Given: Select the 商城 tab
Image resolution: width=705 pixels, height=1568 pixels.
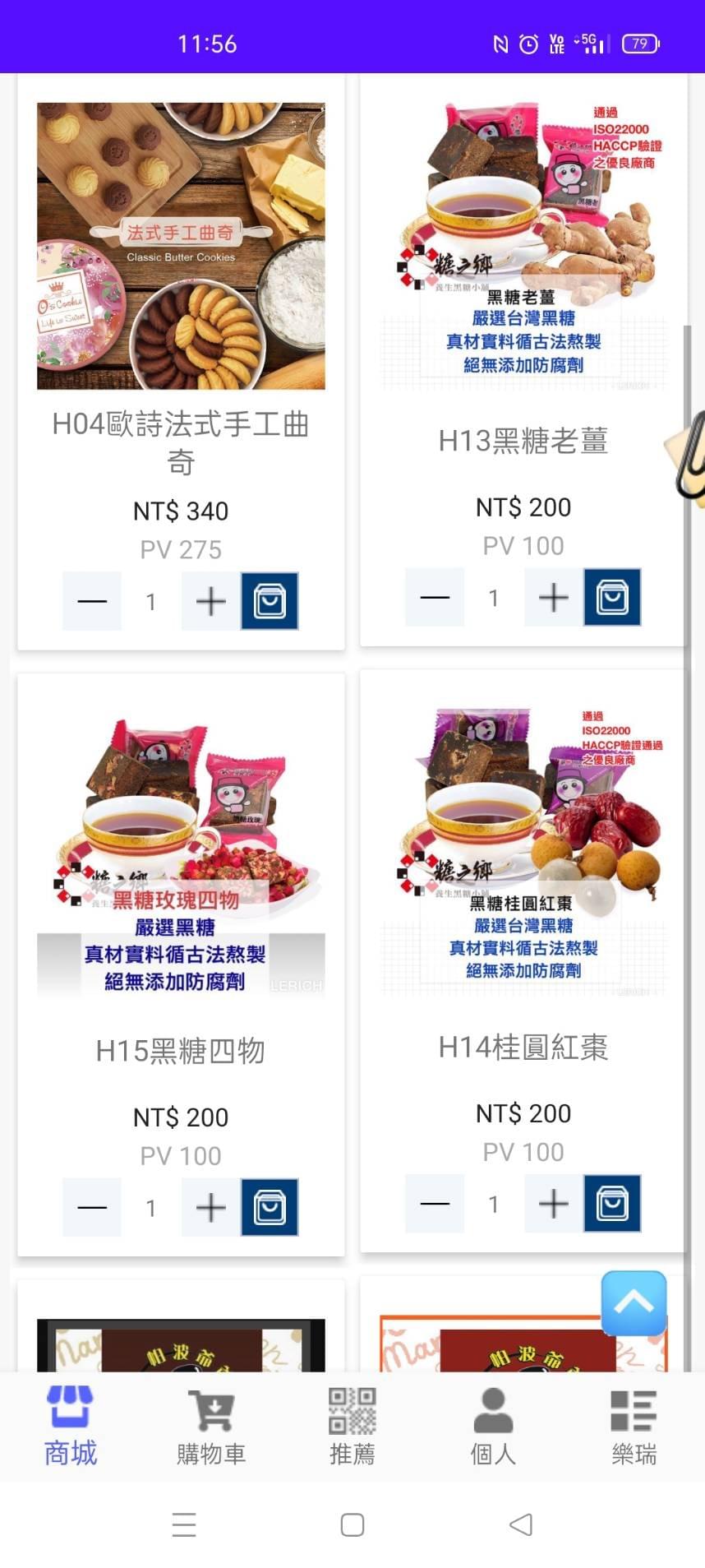Looking at the screenshot, I should (71, 1427).
